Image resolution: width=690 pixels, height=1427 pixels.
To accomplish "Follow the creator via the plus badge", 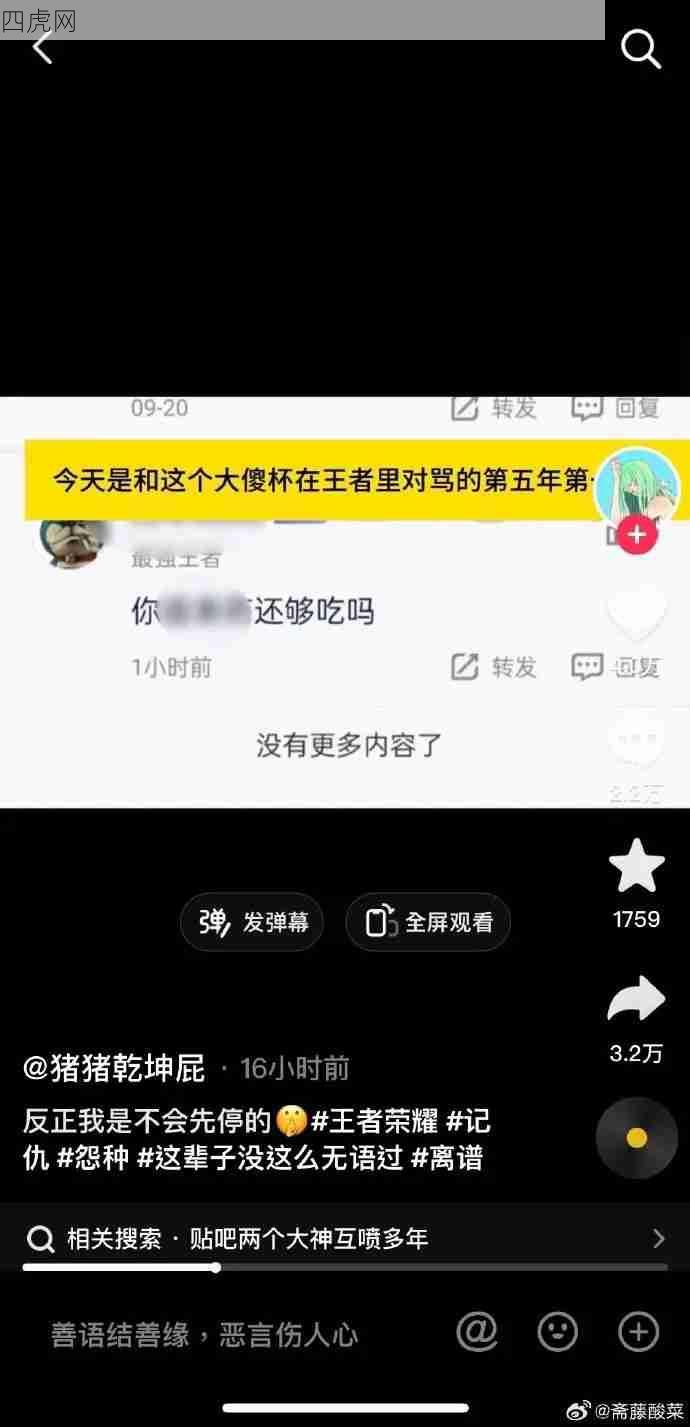I will pos(637,535).
